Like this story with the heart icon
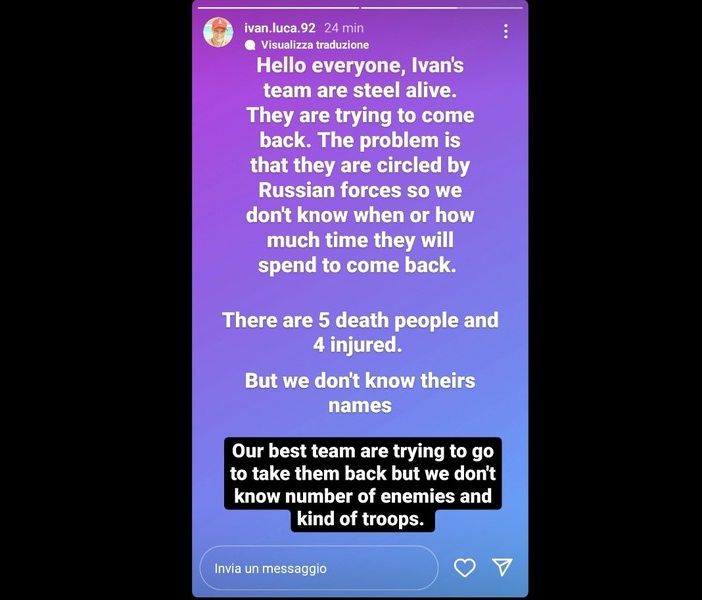Image resolution: width=702 pixels, height=600 pixels. coord(464,568)
